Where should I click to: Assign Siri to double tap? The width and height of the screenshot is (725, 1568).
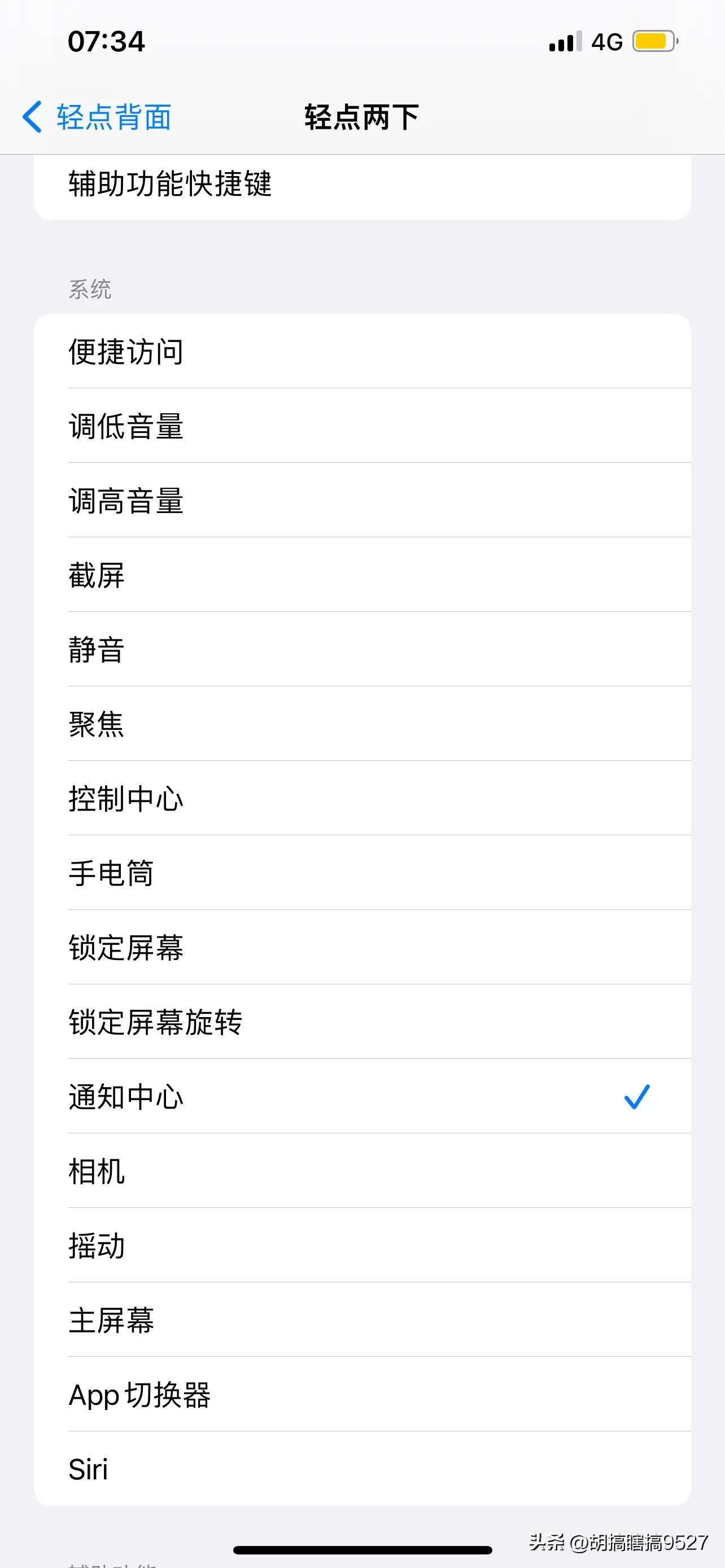tap(362, 1469)
